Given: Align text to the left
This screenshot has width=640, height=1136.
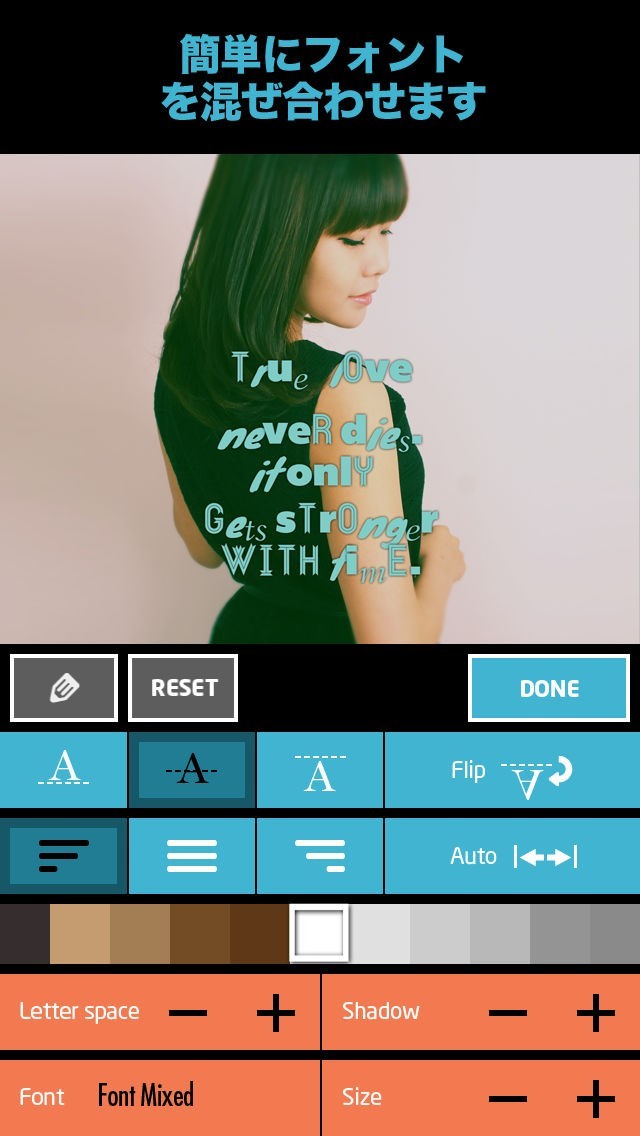Looking at the screenshot, I should point(64,856).
